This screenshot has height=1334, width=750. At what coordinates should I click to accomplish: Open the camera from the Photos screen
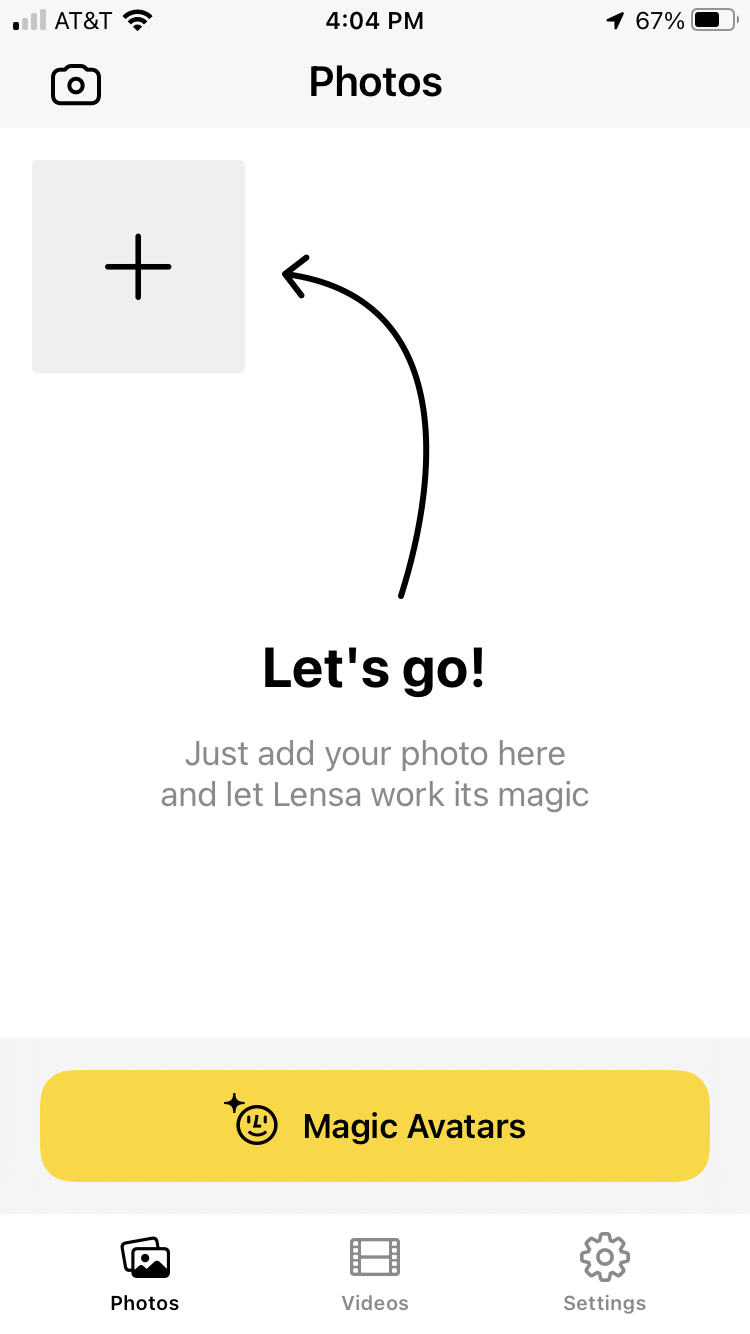[75, 84]
